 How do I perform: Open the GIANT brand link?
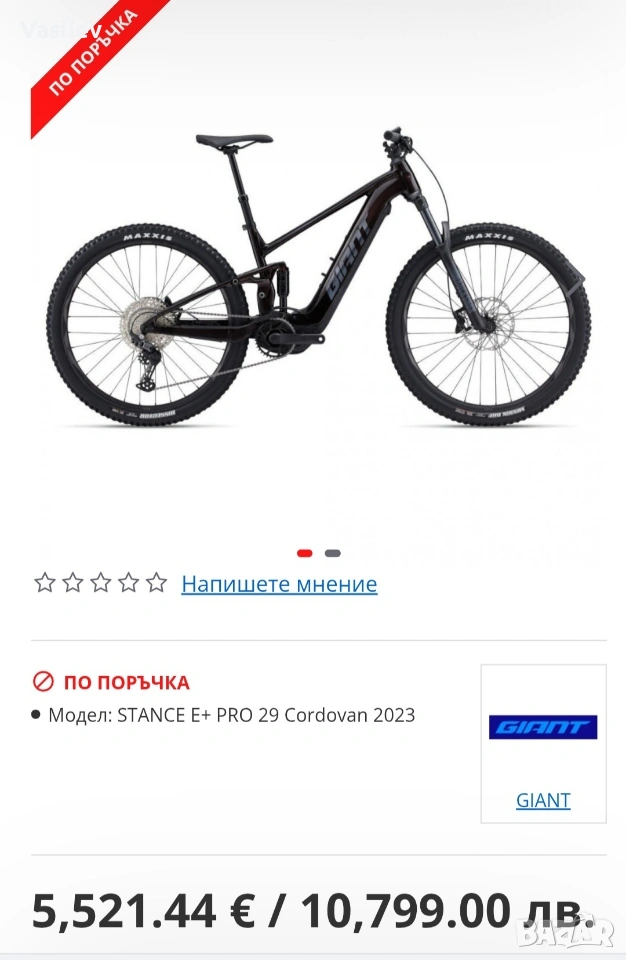tap(543, 800)
